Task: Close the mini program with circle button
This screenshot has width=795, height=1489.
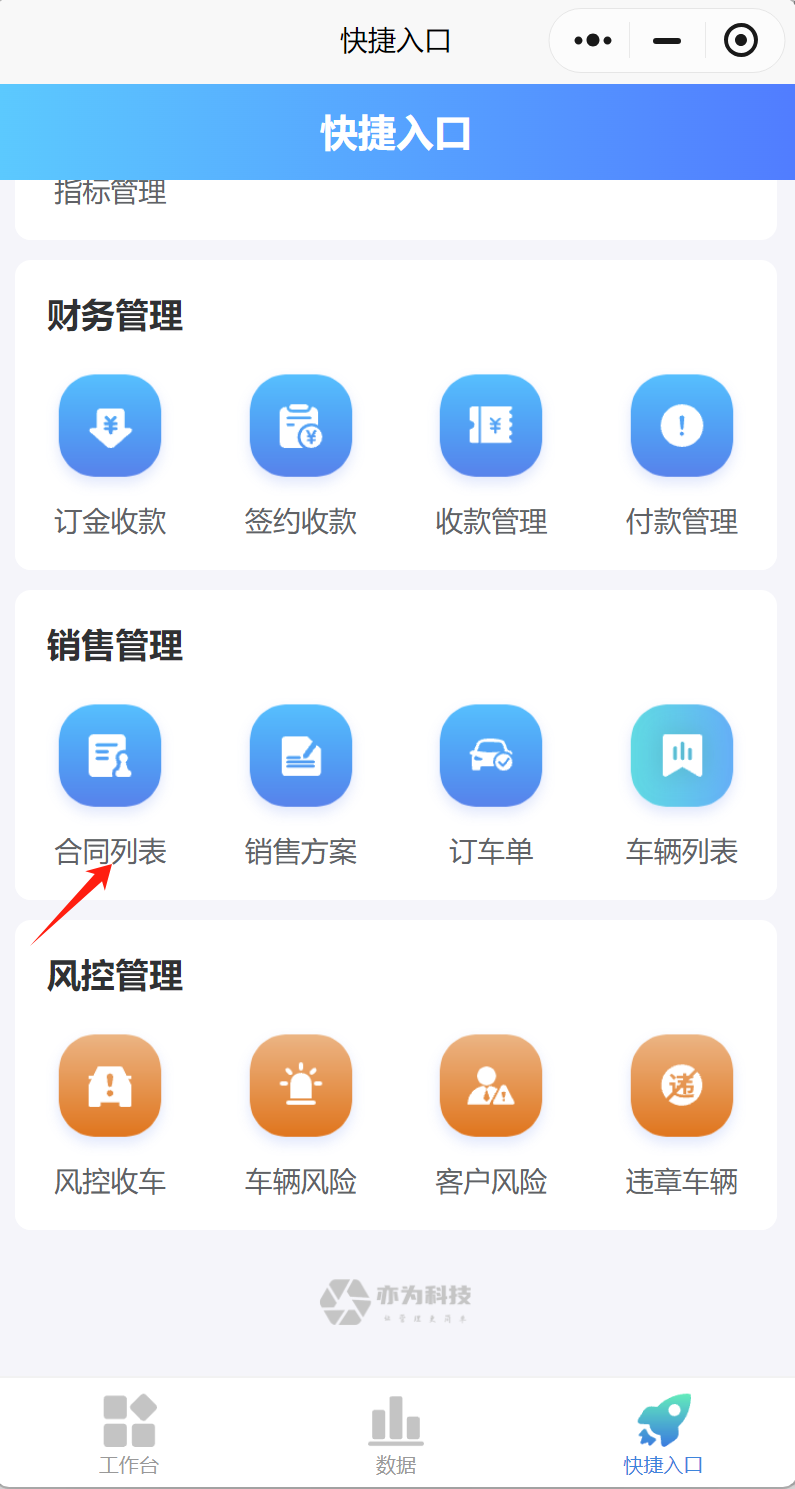Action: click(x=741, y=41)
